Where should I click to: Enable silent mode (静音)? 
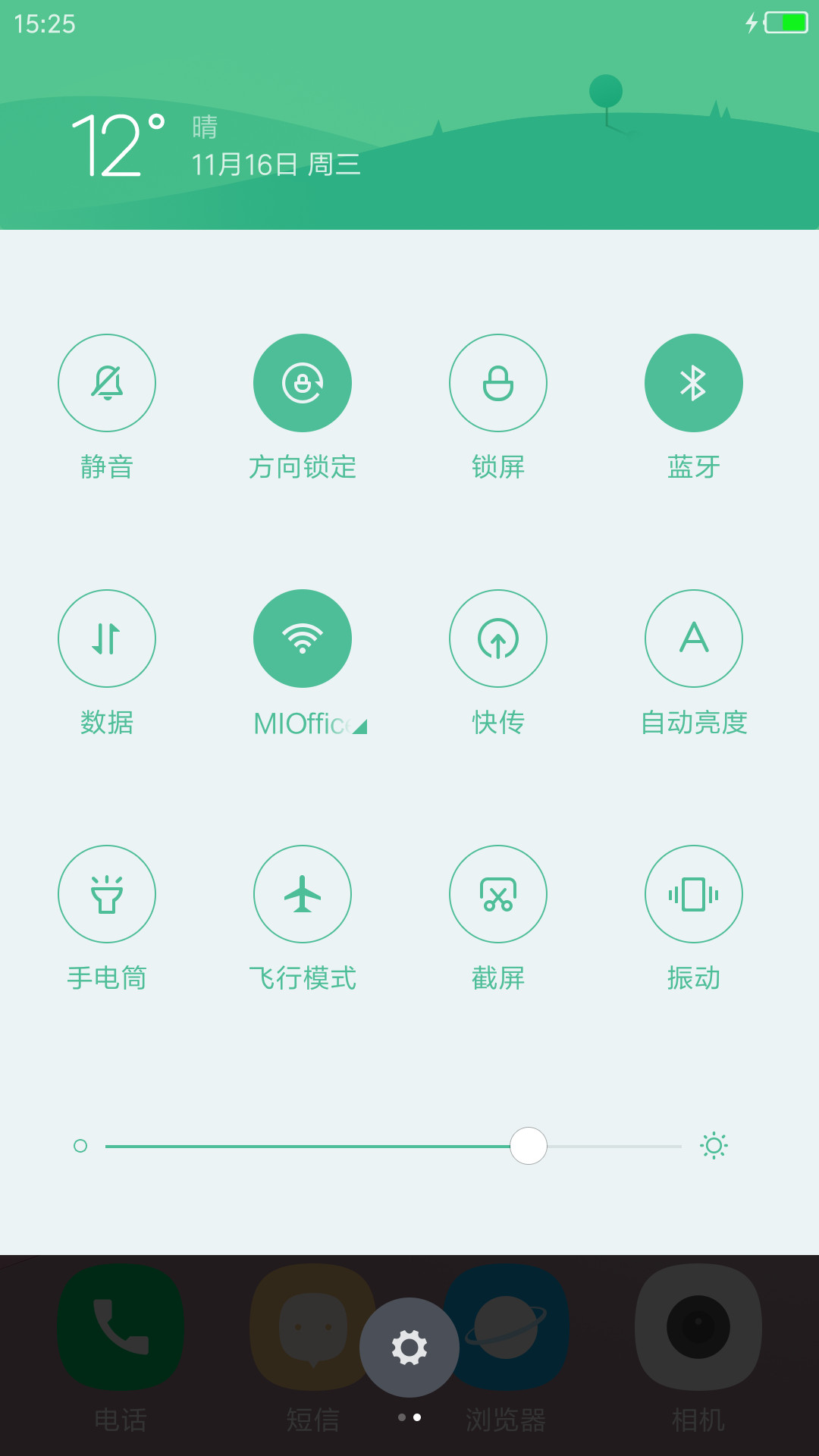pos(107,383)
